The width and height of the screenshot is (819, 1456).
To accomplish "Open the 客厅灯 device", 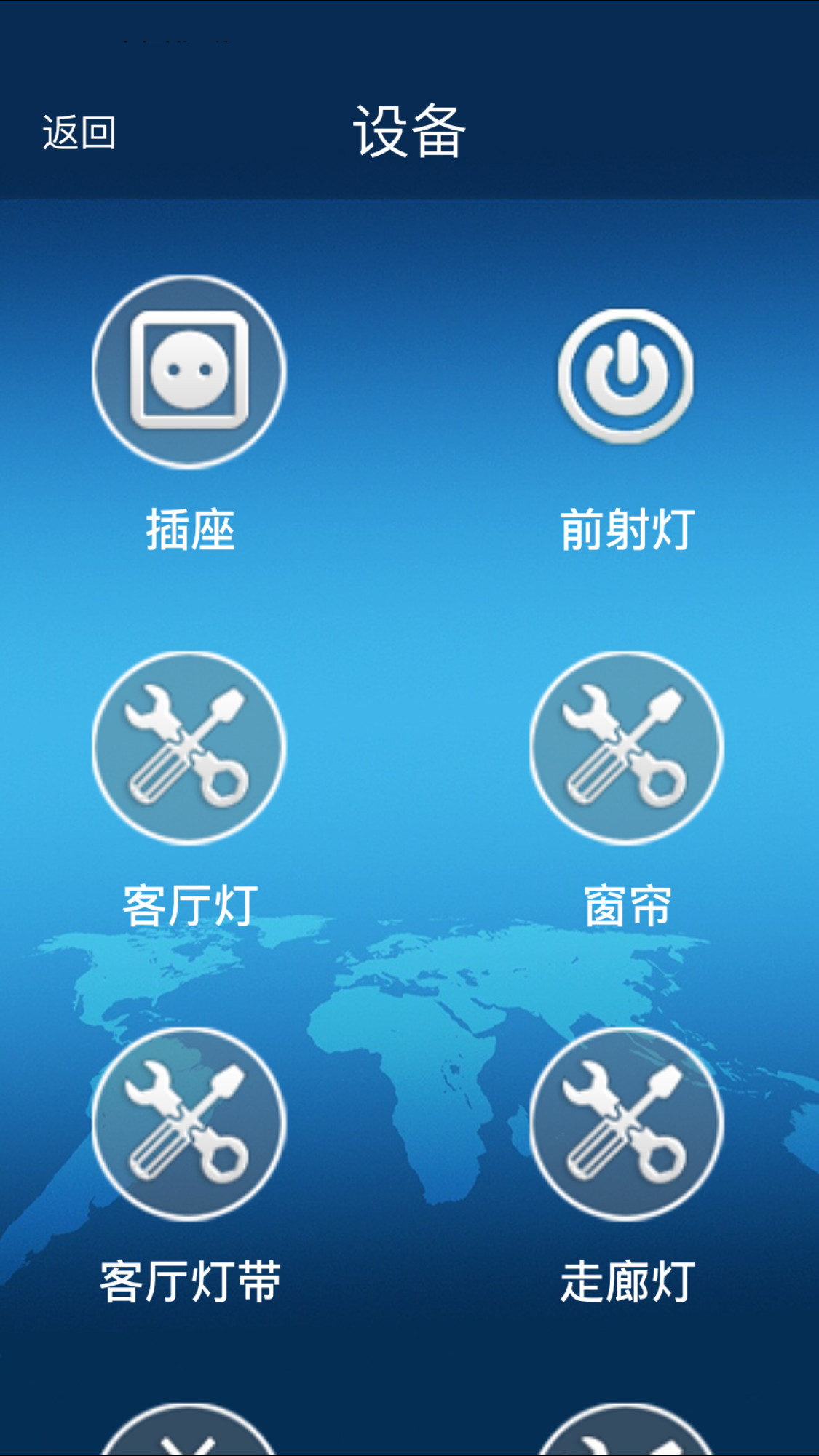I will pyautogui.click(x=189, y=748).
